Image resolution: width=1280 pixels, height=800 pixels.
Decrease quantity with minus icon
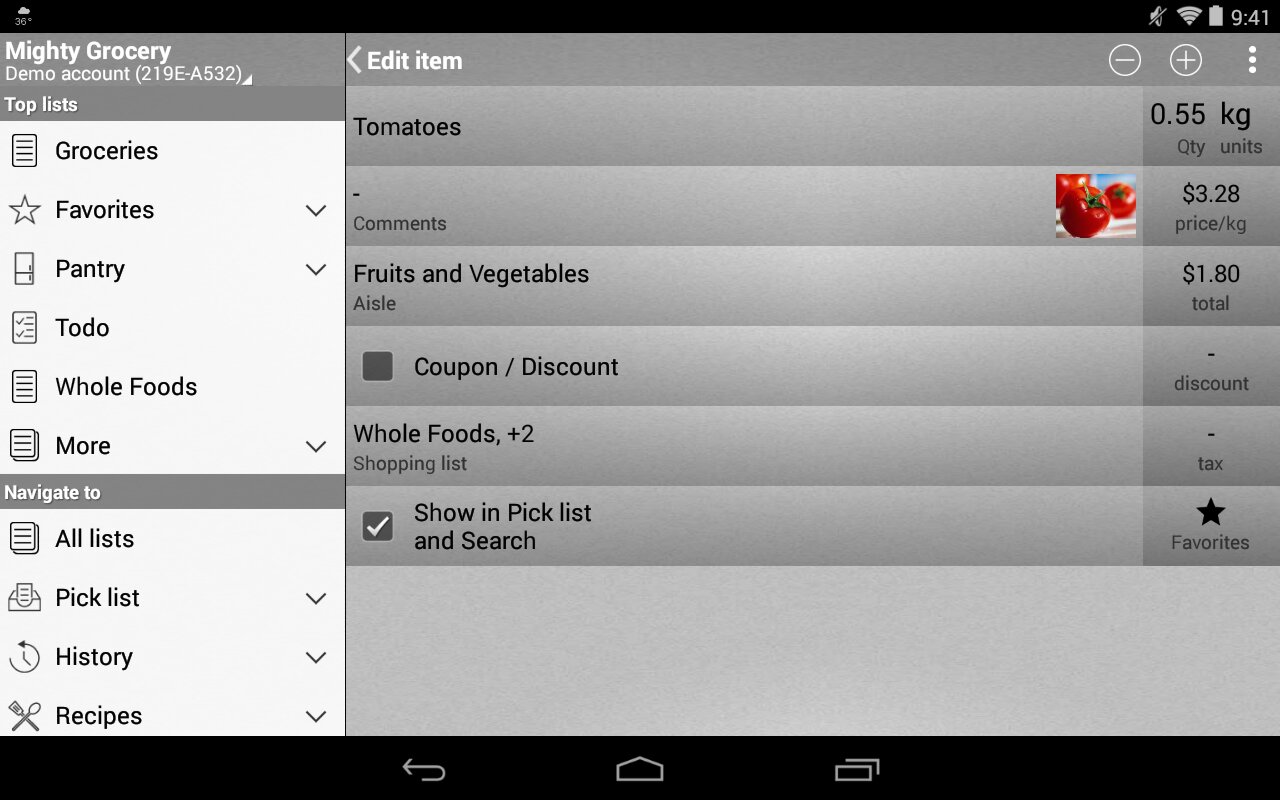[1124, 60]
